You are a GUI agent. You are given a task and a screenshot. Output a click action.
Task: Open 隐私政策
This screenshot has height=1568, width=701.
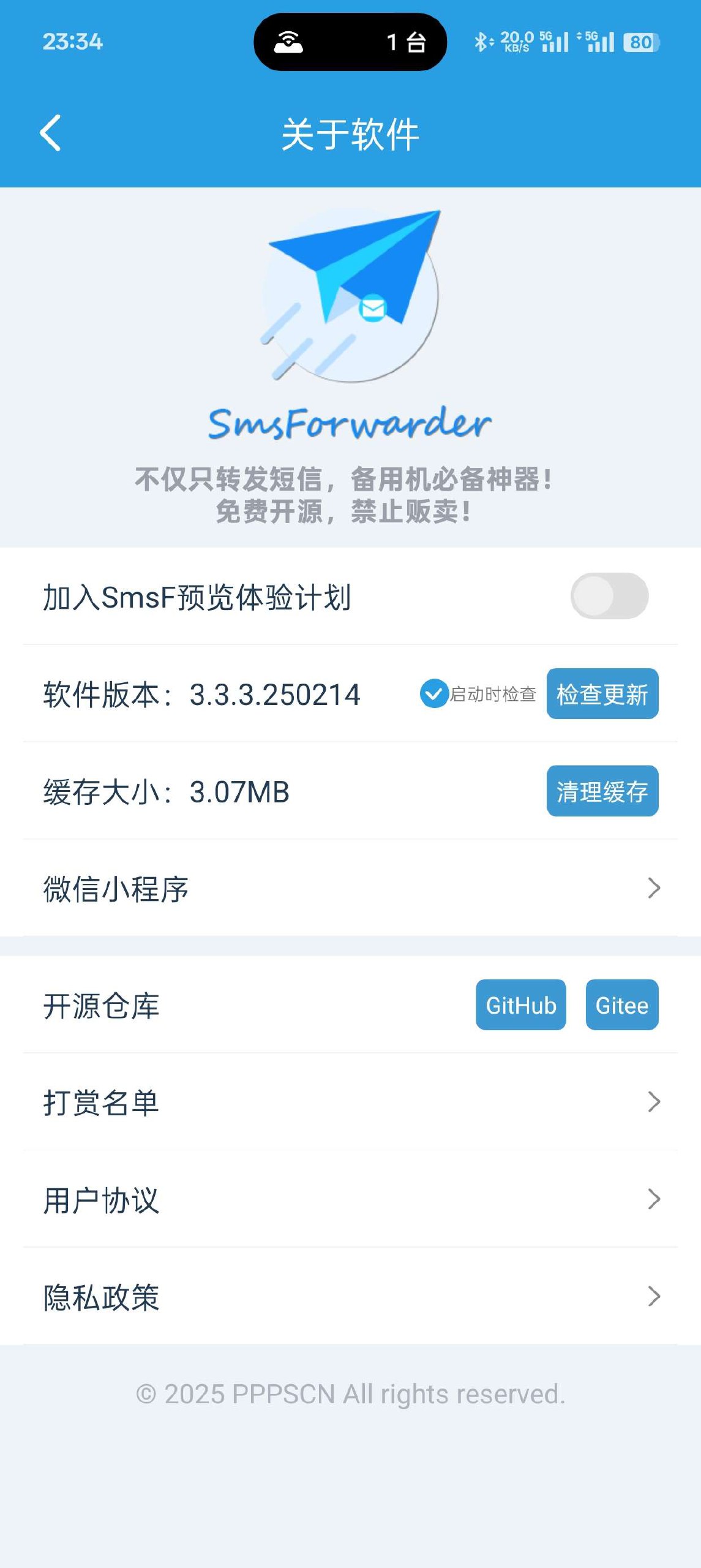[350, 1297]
